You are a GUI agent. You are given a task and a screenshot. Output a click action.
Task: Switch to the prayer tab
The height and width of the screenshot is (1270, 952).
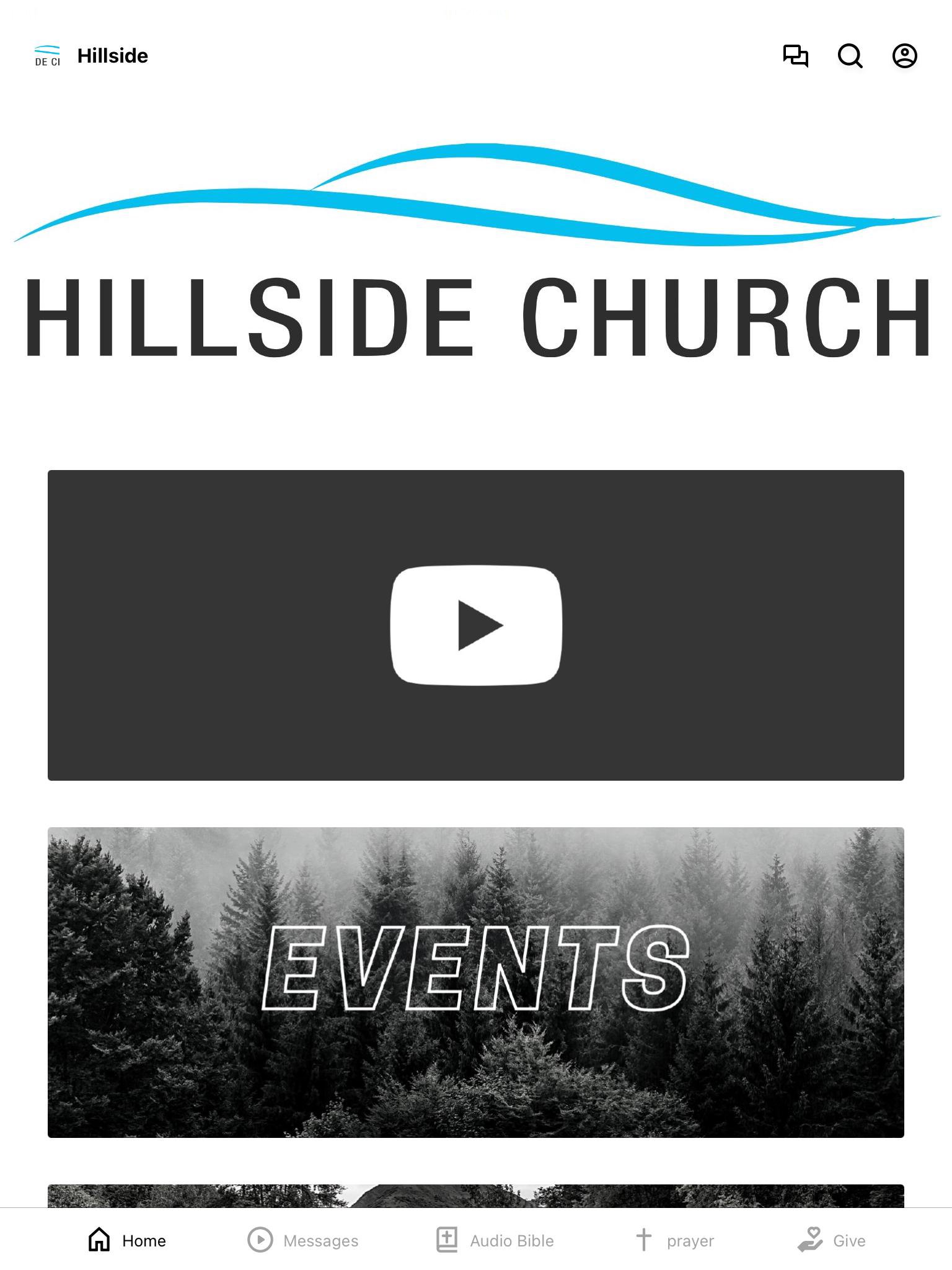pos(675,1240)
